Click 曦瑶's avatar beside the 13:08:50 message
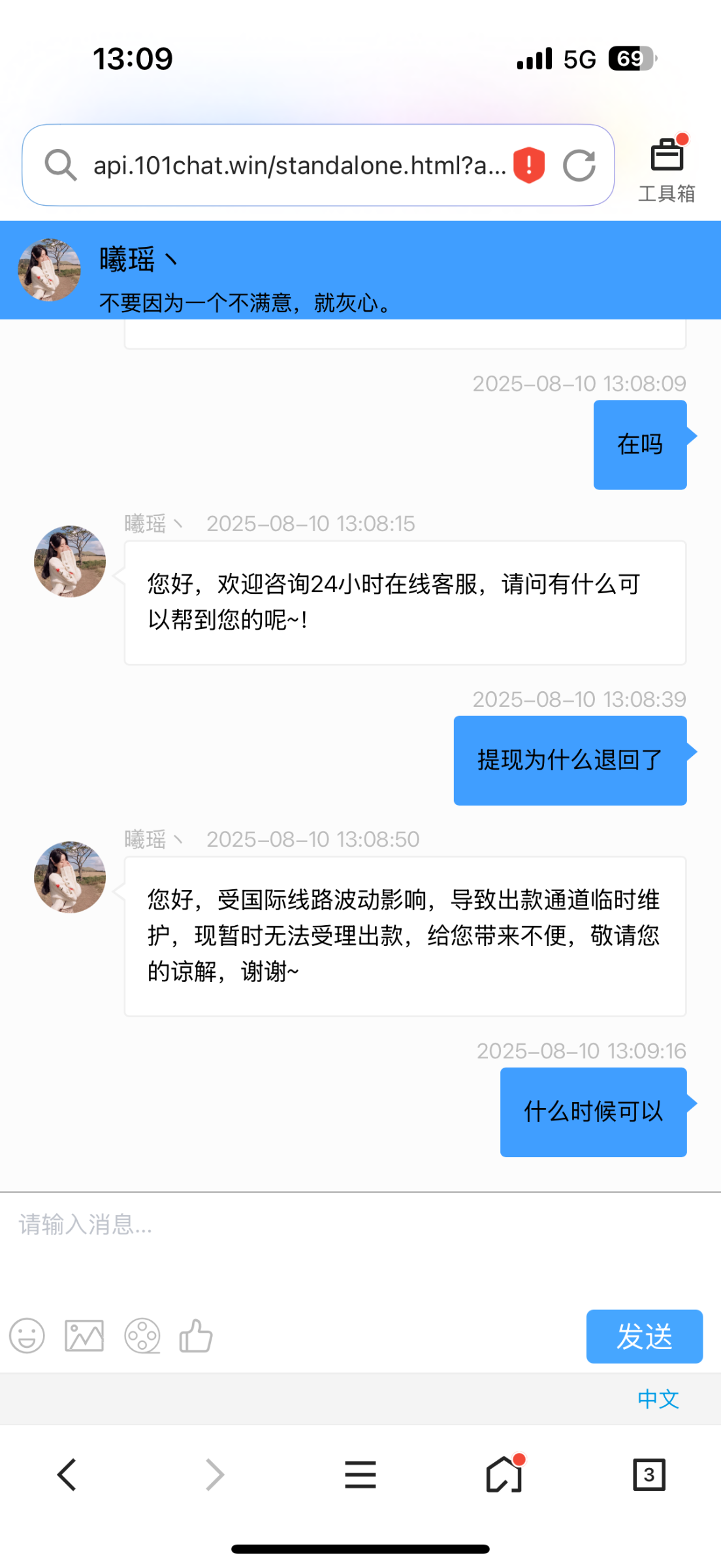The height and width of the screenshot is (1568, 721). [69, 877]
